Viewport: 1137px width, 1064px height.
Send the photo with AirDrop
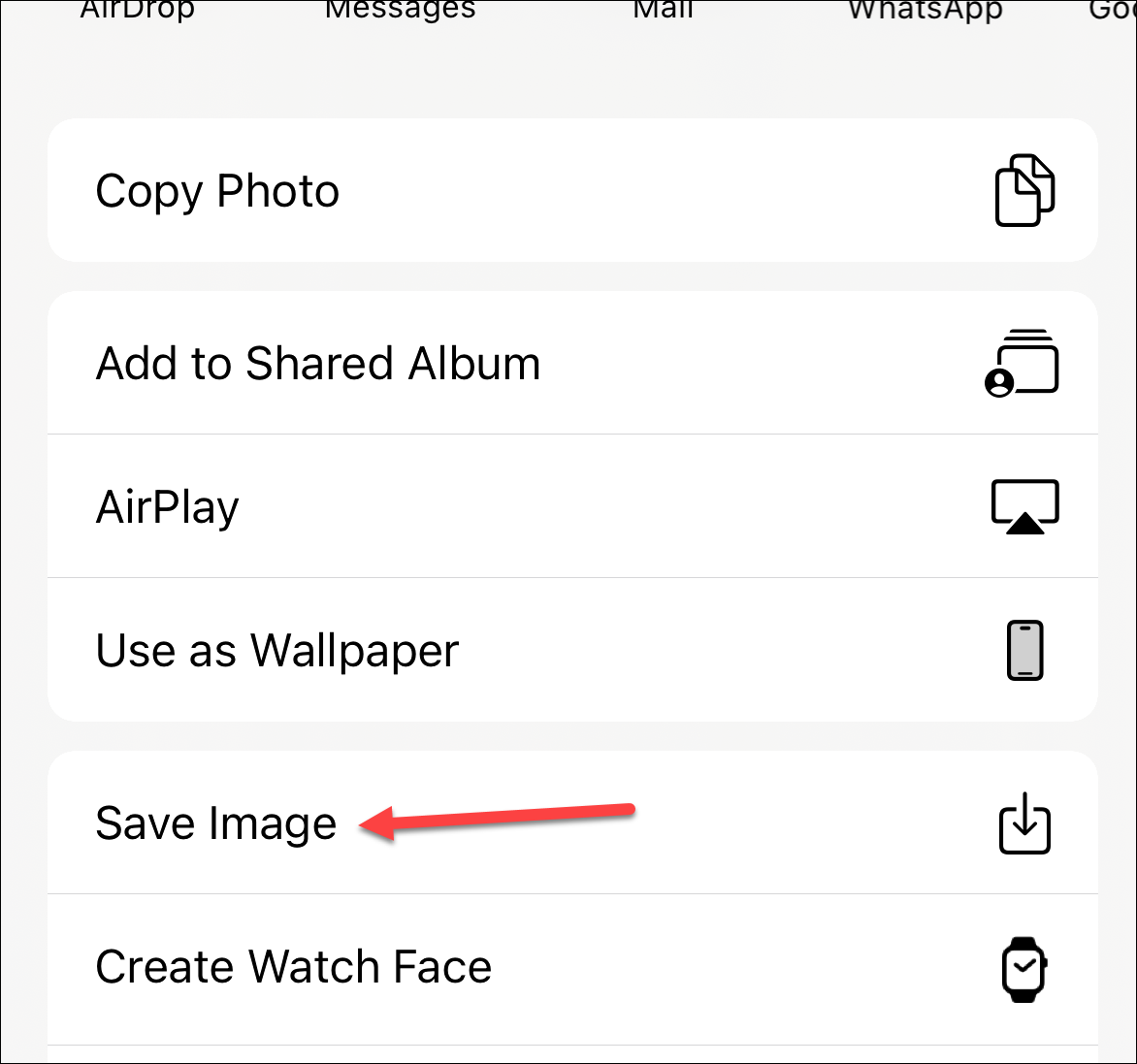(137, 10)
